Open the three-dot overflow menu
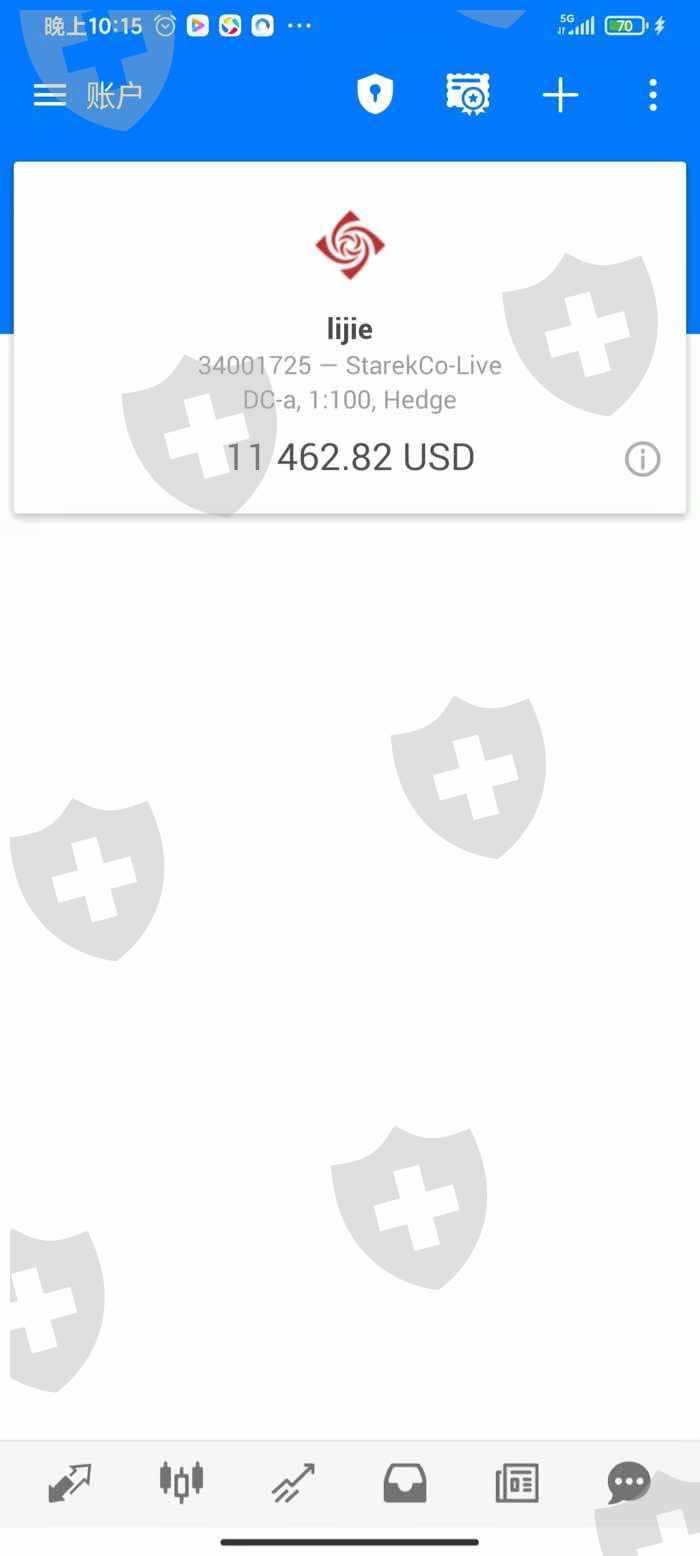This screenshot has height=1556, width=700. click(653, 95)
